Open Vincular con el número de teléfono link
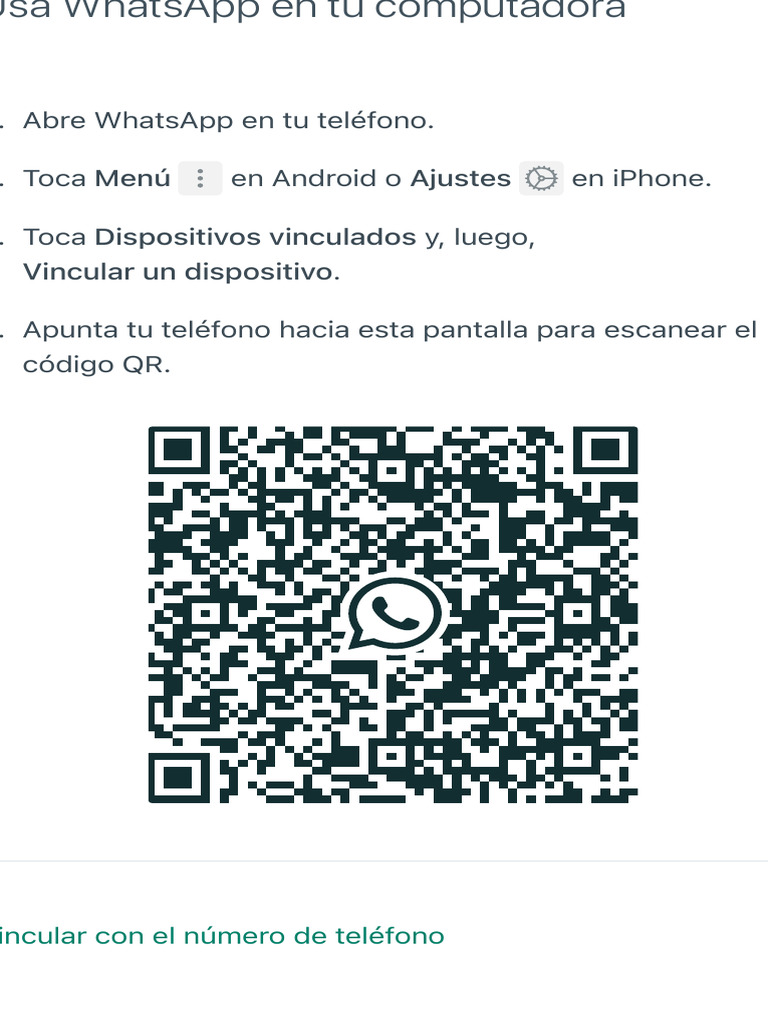 tap(222, 936)
